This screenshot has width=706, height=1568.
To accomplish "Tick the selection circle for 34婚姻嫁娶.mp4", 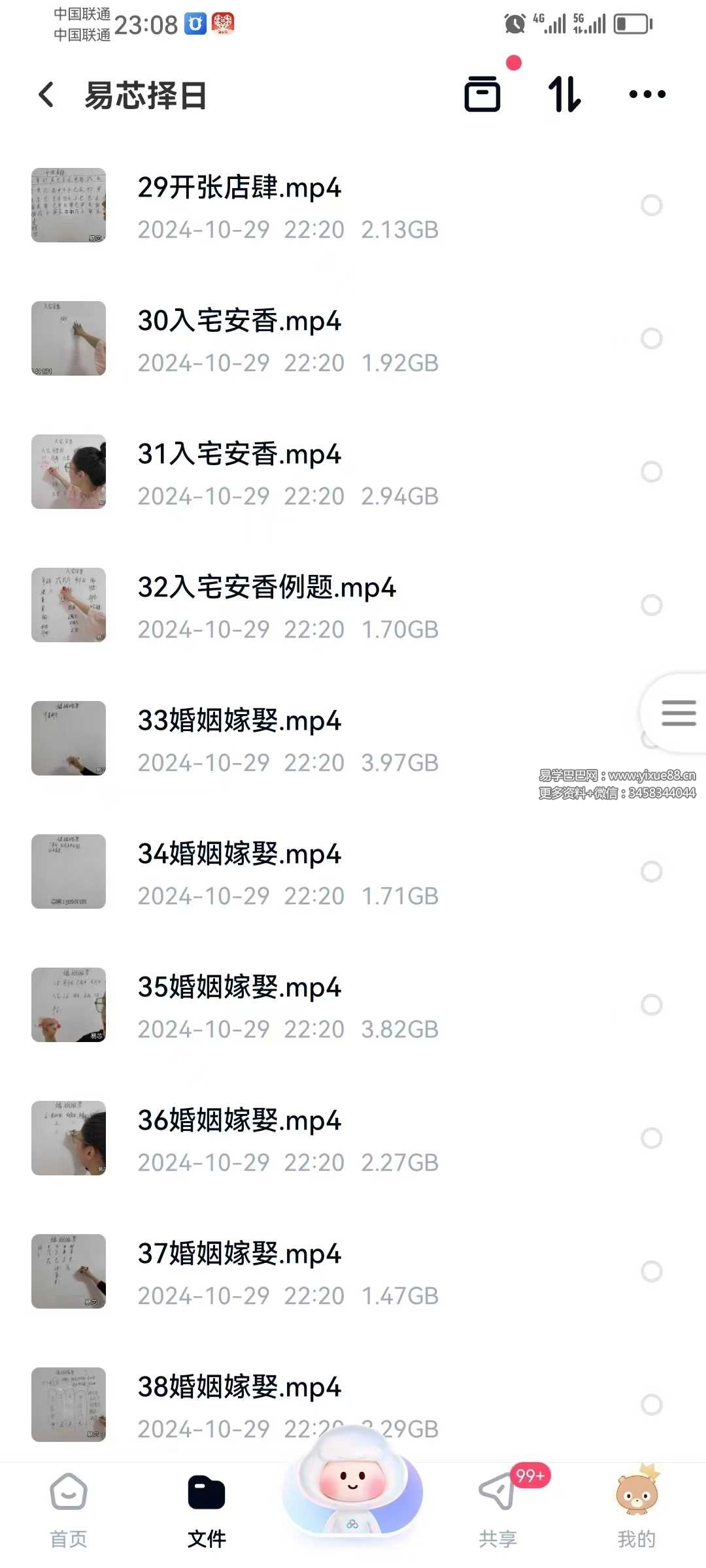I will point(651,872).
